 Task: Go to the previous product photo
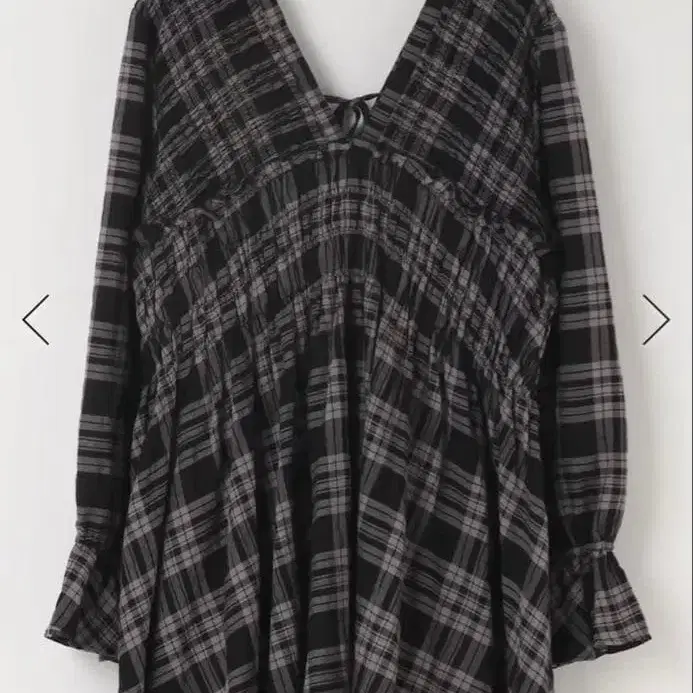tap(36, 320)
